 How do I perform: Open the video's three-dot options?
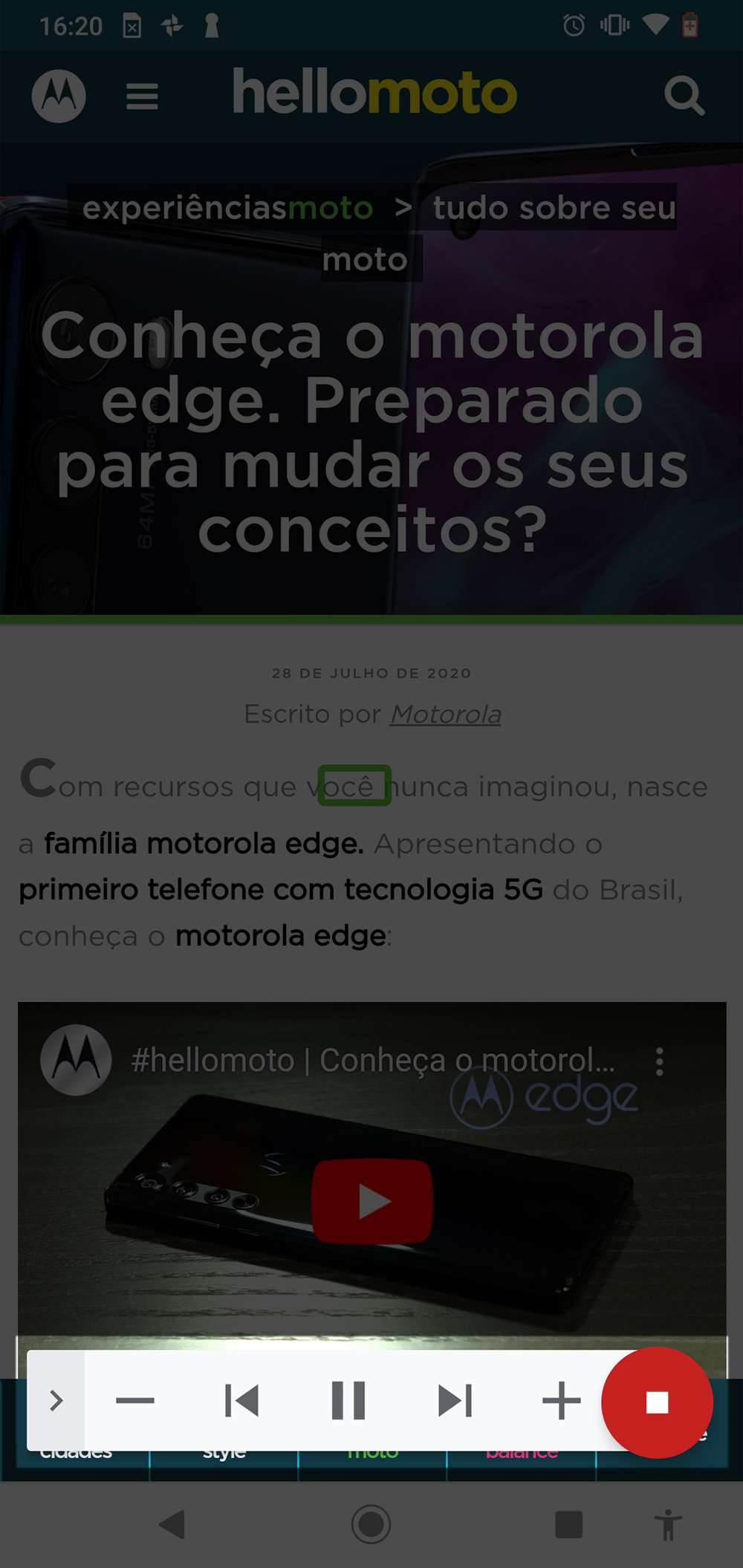(x=659, y=1061)
